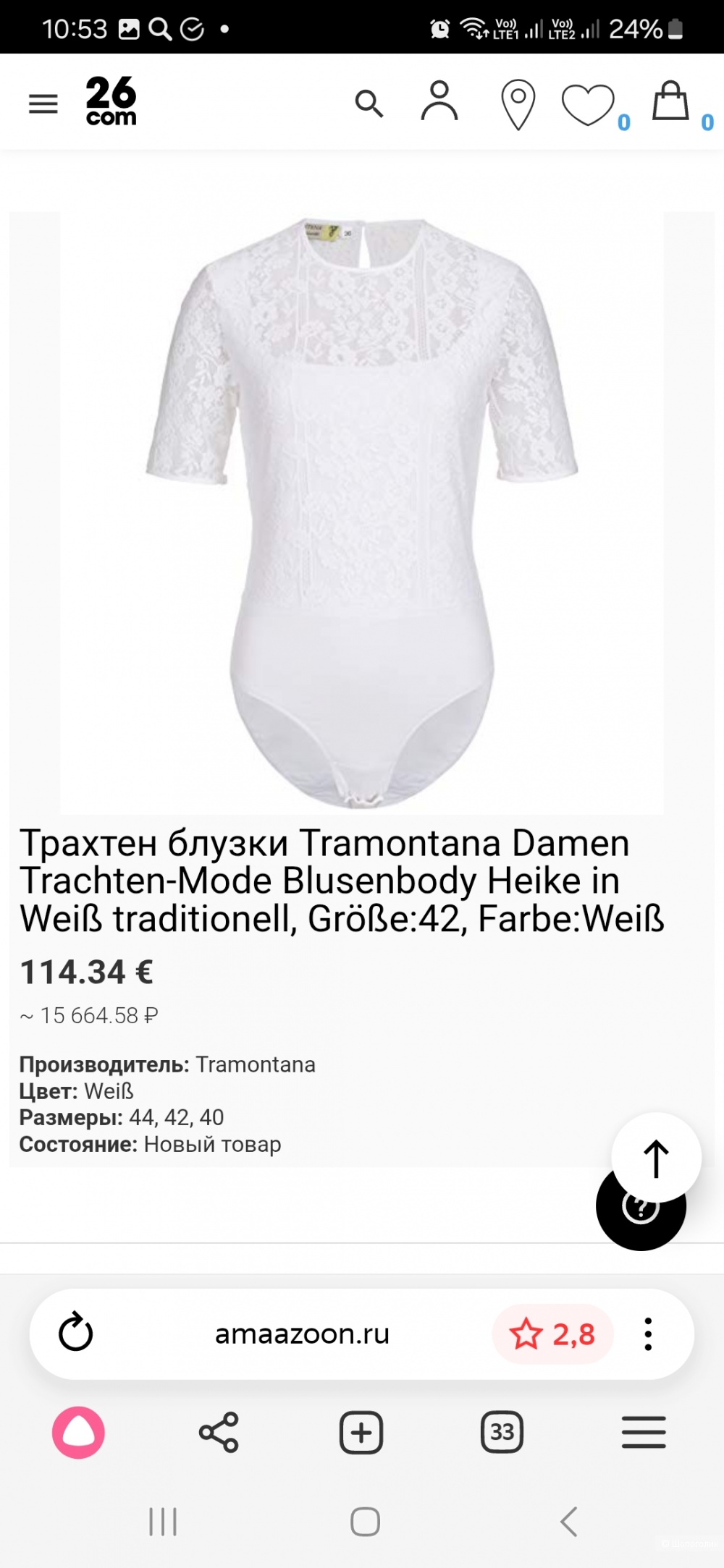
Task: Open the browser three-dot overflow menu
Action: tap(648, 1334)
